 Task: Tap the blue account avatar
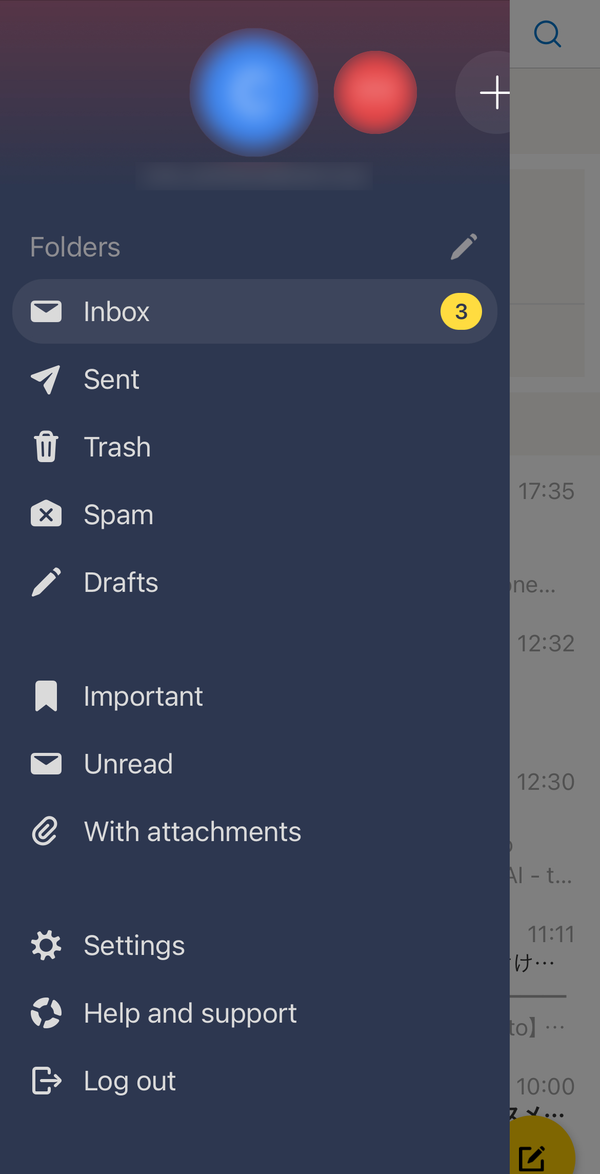[254, 92]
